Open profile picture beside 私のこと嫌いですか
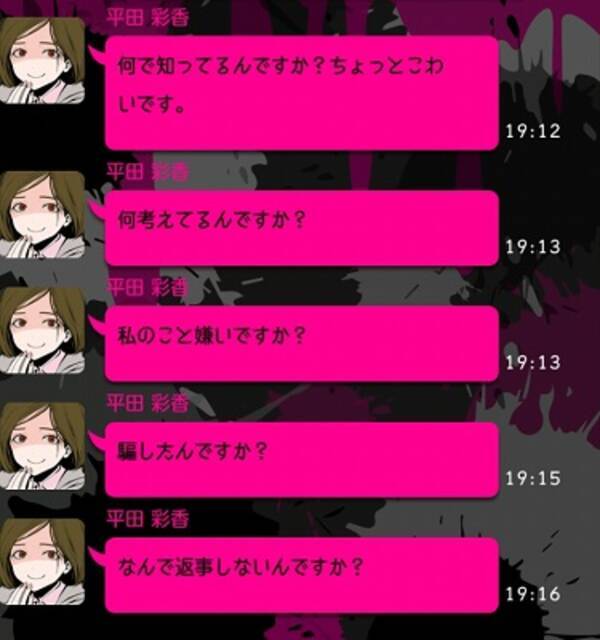Image resolution: width=600 pixels, height=640 pixels. pyautogui.click(x=42, y=330)
